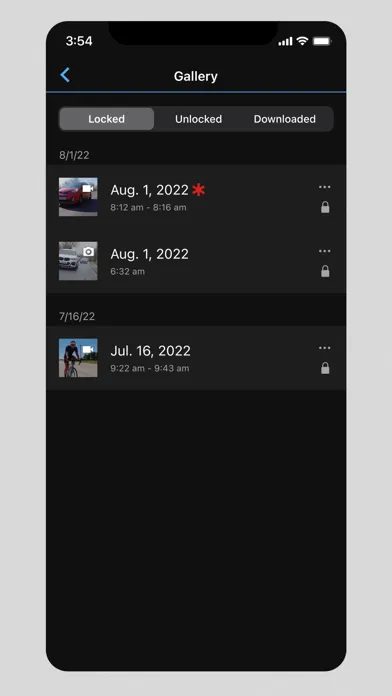
Task: Open more options for the 8:12 am video
Action: click(x=325, y=187)
